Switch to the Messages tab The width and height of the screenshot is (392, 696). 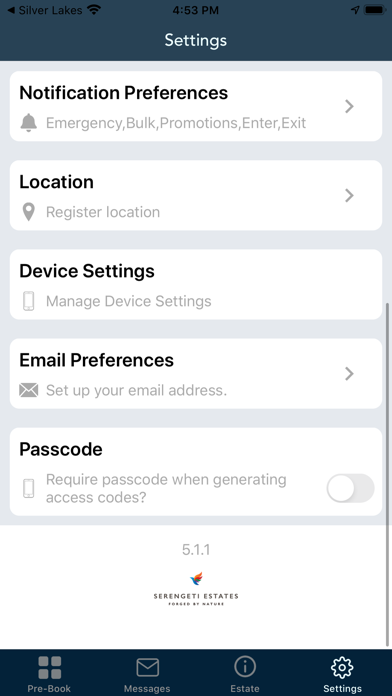click(147, 674)
